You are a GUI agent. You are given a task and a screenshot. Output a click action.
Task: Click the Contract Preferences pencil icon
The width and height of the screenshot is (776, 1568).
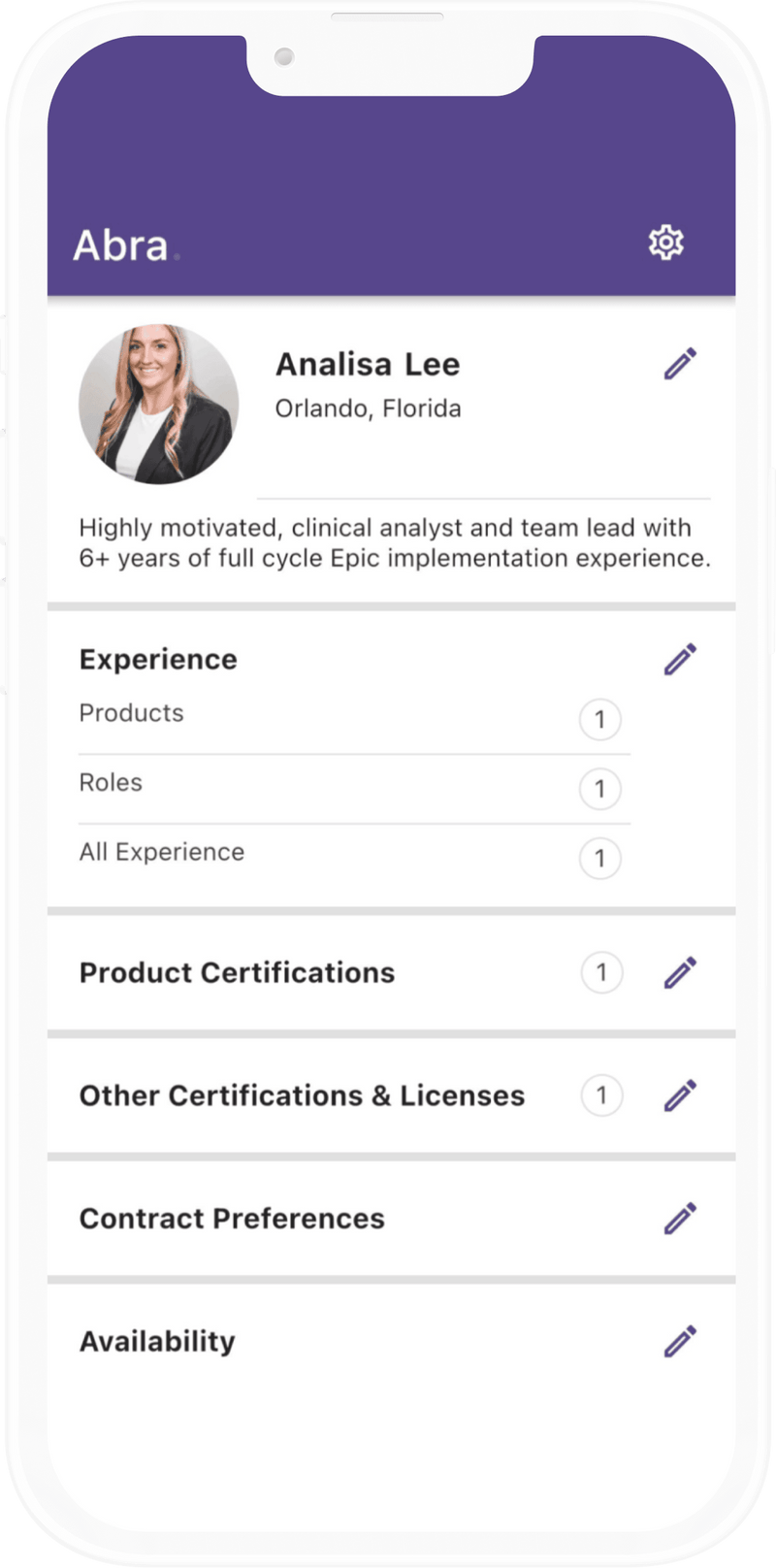tap(679, 1217)
